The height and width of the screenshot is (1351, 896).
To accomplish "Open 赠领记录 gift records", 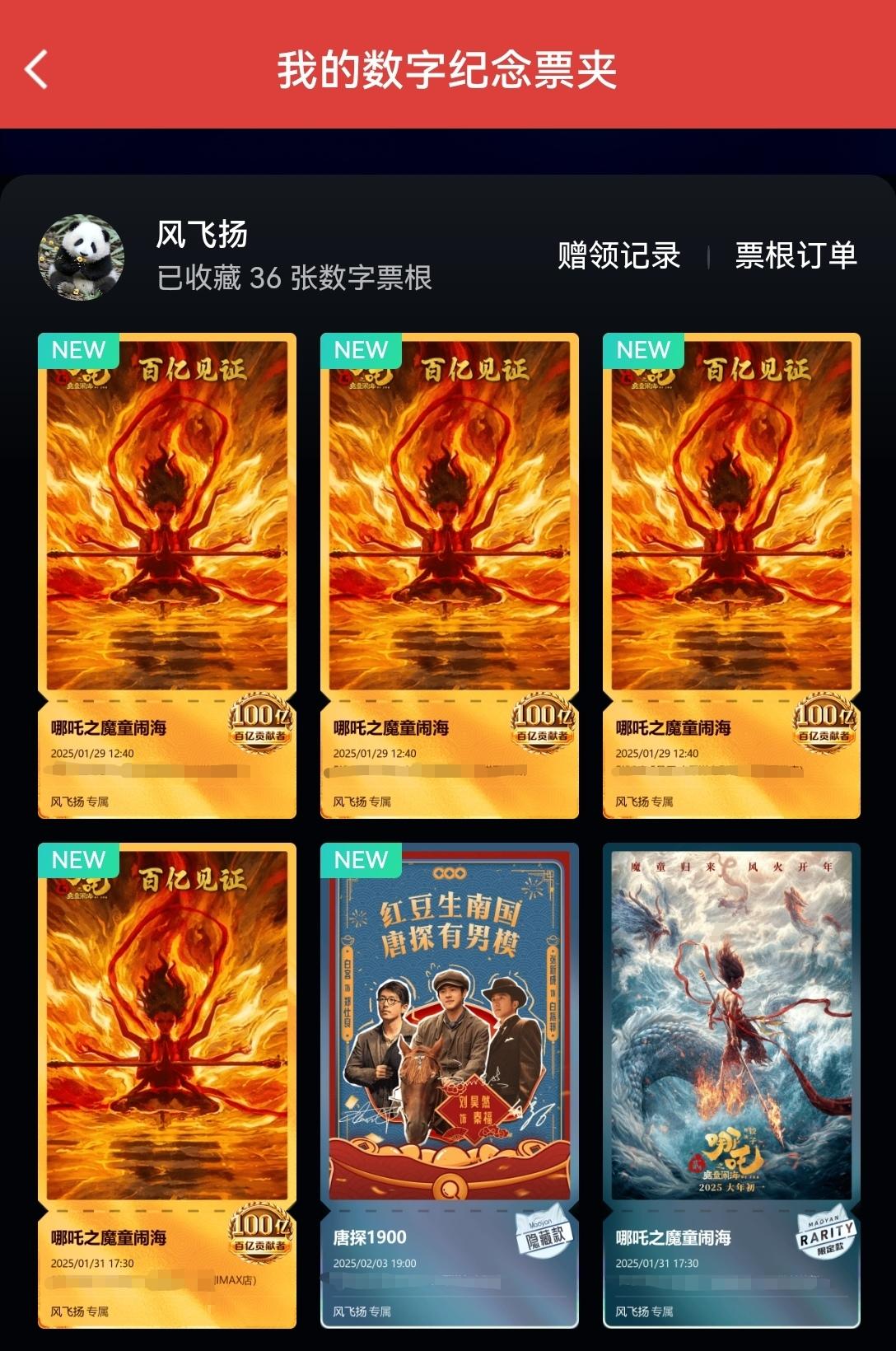I will click(618, 255).
